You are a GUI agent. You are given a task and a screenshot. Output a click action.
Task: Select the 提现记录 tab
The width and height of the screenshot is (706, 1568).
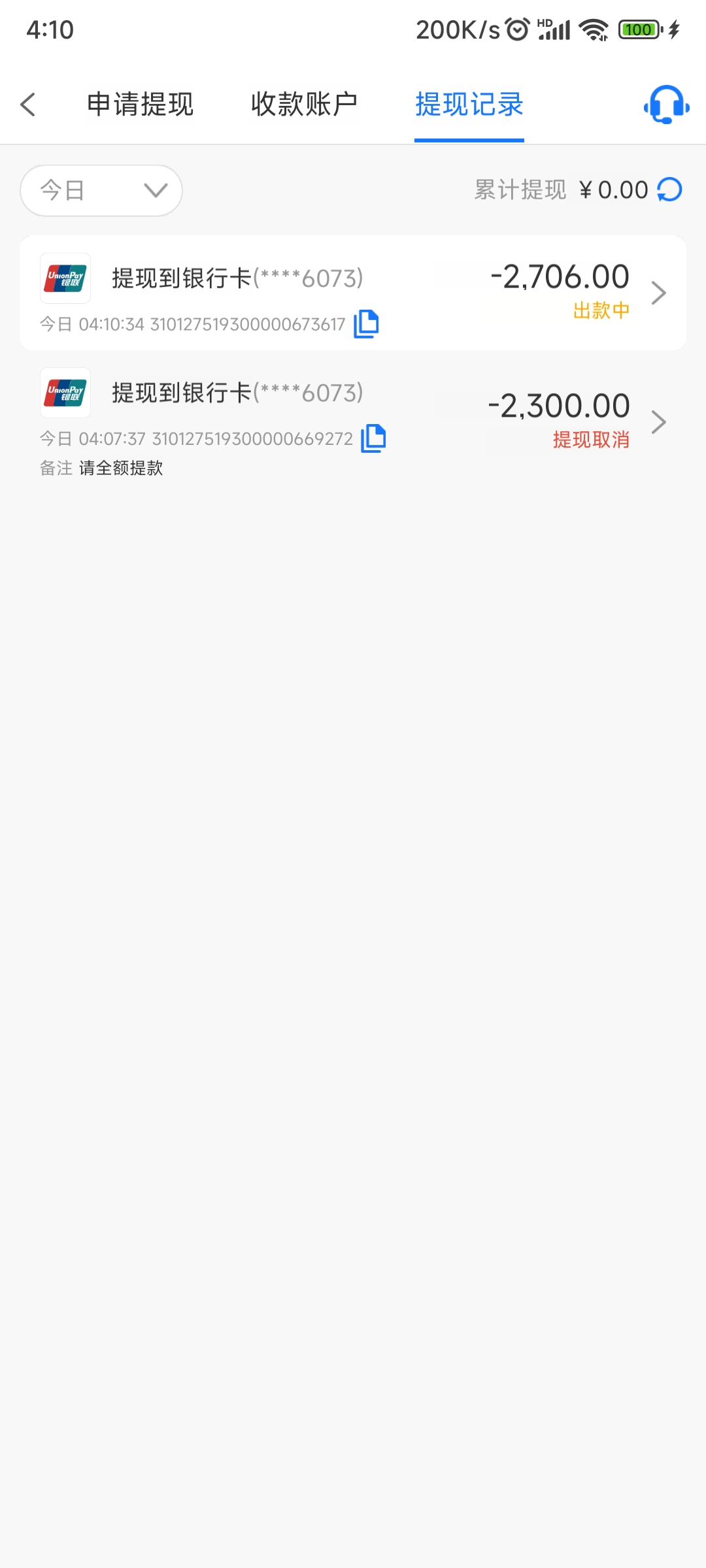469,105
